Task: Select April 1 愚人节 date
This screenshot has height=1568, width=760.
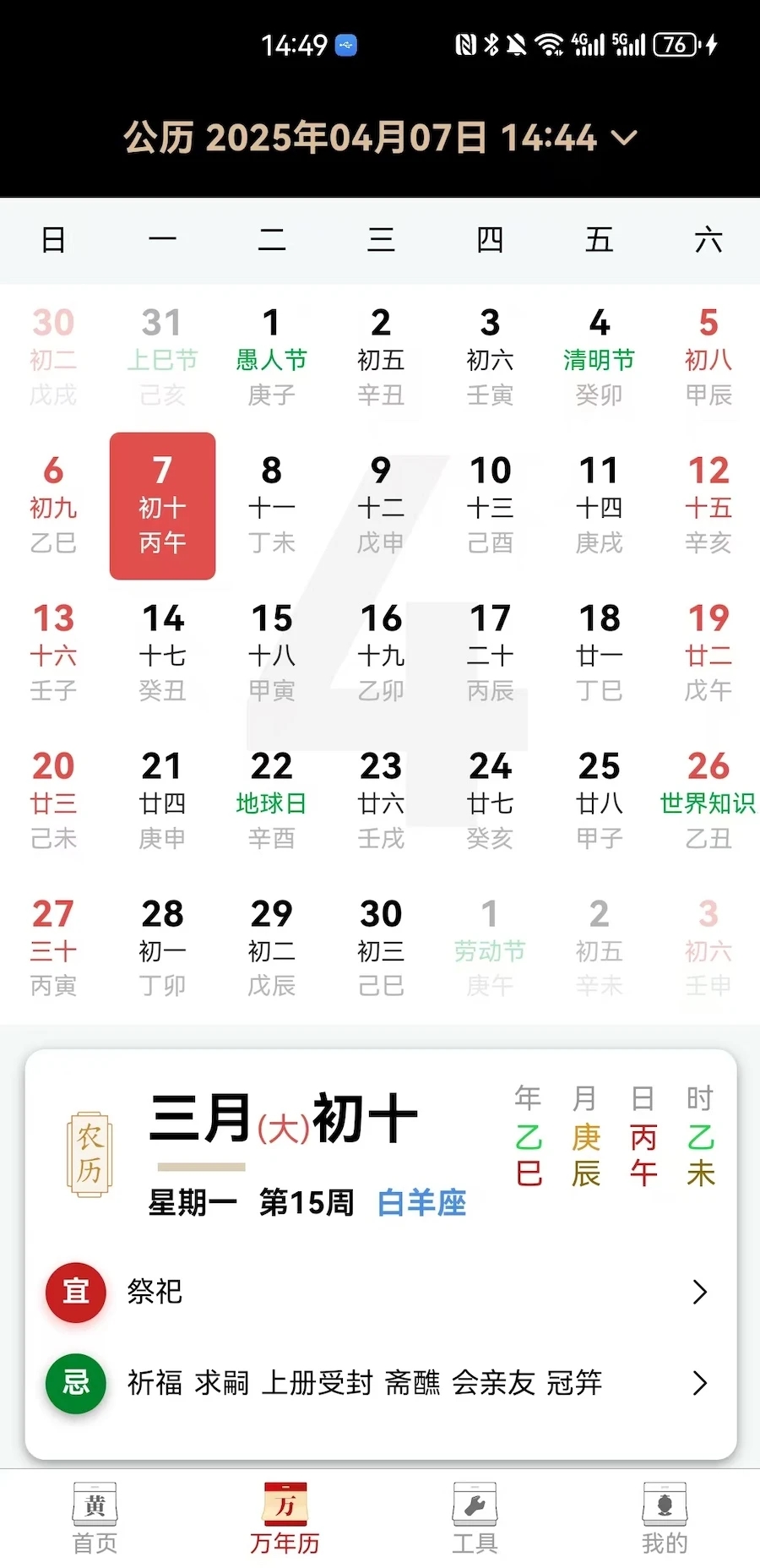Action: (x=271, y=357)
